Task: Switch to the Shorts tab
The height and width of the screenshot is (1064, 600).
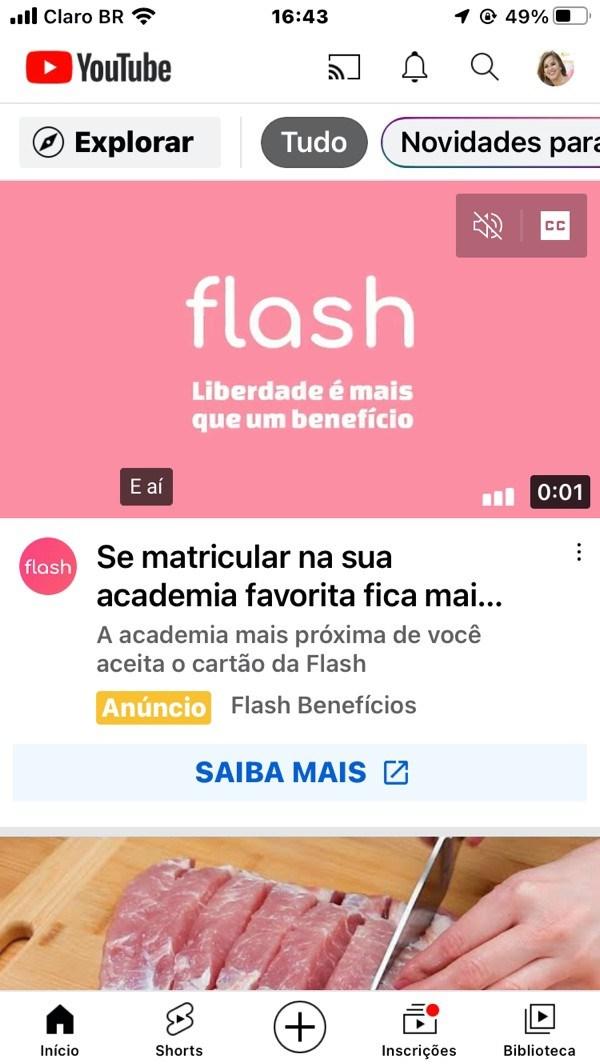Action: point(179,1030)
